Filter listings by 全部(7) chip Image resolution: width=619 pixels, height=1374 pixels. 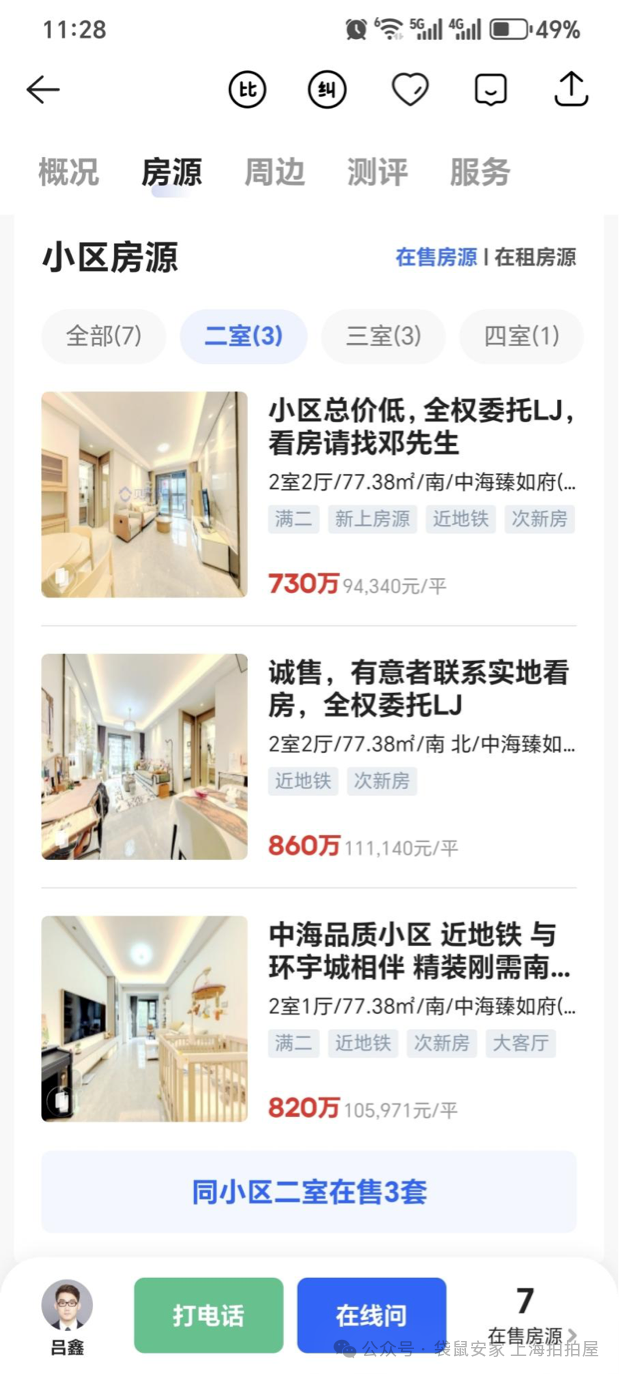coord(104,336)
